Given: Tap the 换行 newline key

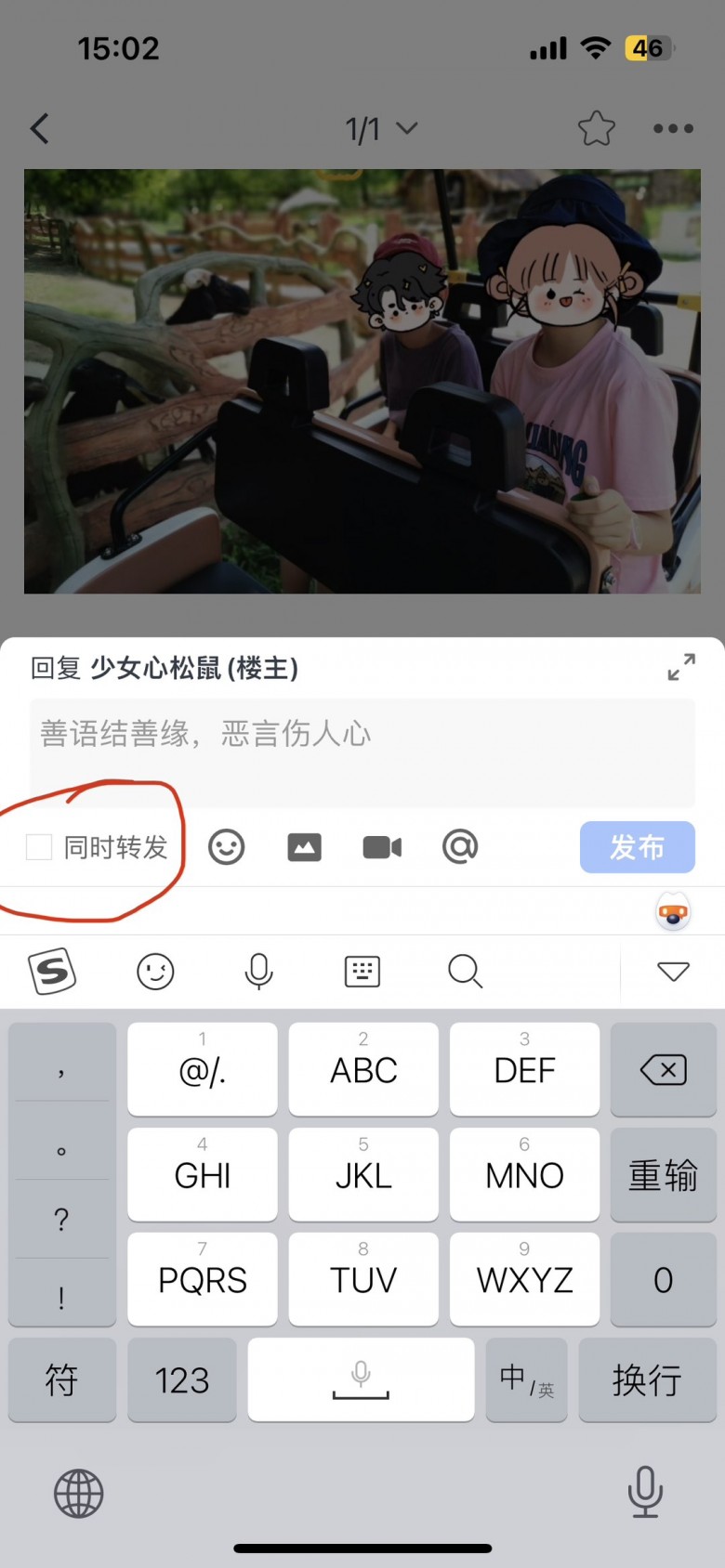Looking at the screenshot, I should point(647,1380).
